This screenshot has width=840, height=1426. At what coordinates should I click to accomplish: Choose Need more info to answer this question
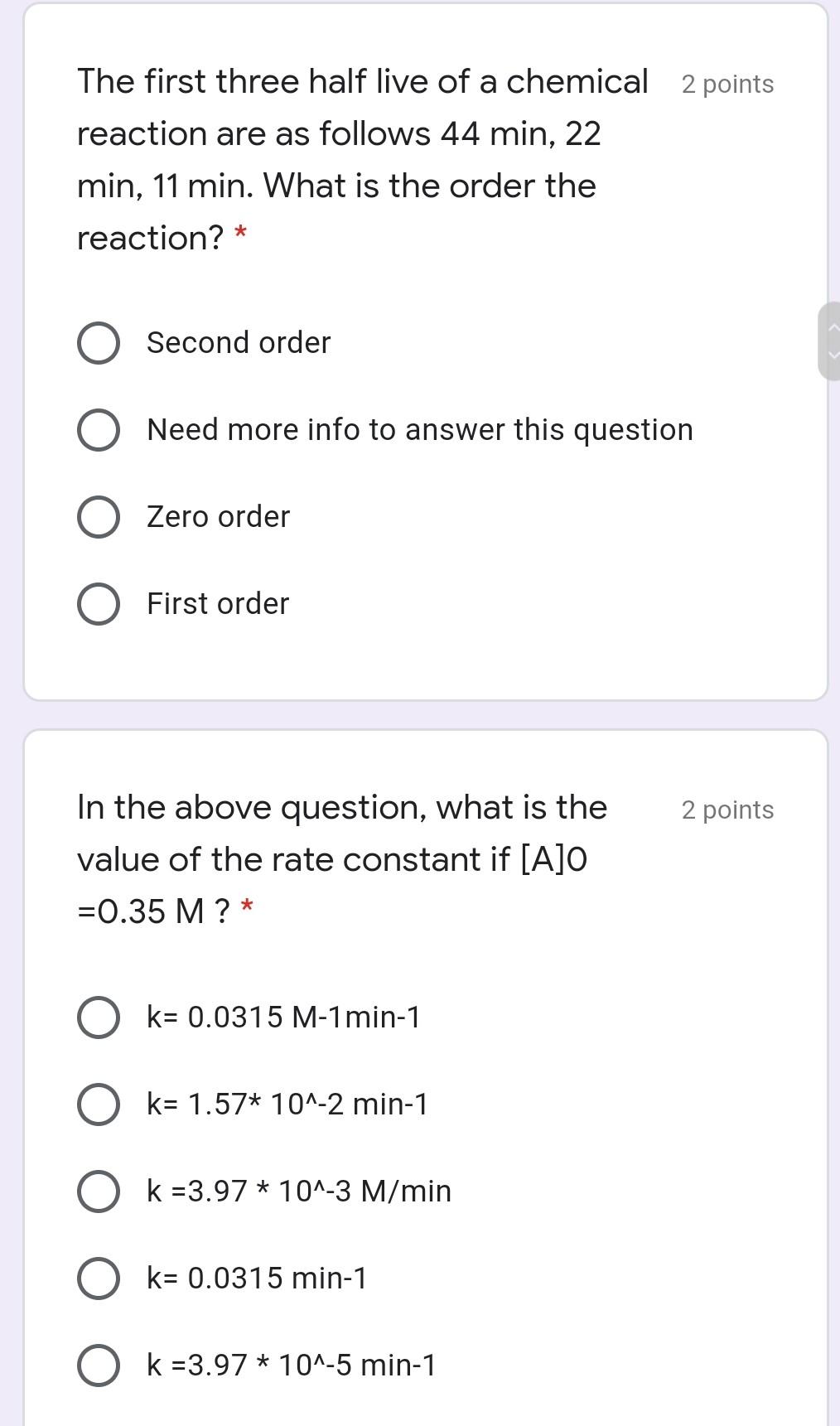point(99,430)
